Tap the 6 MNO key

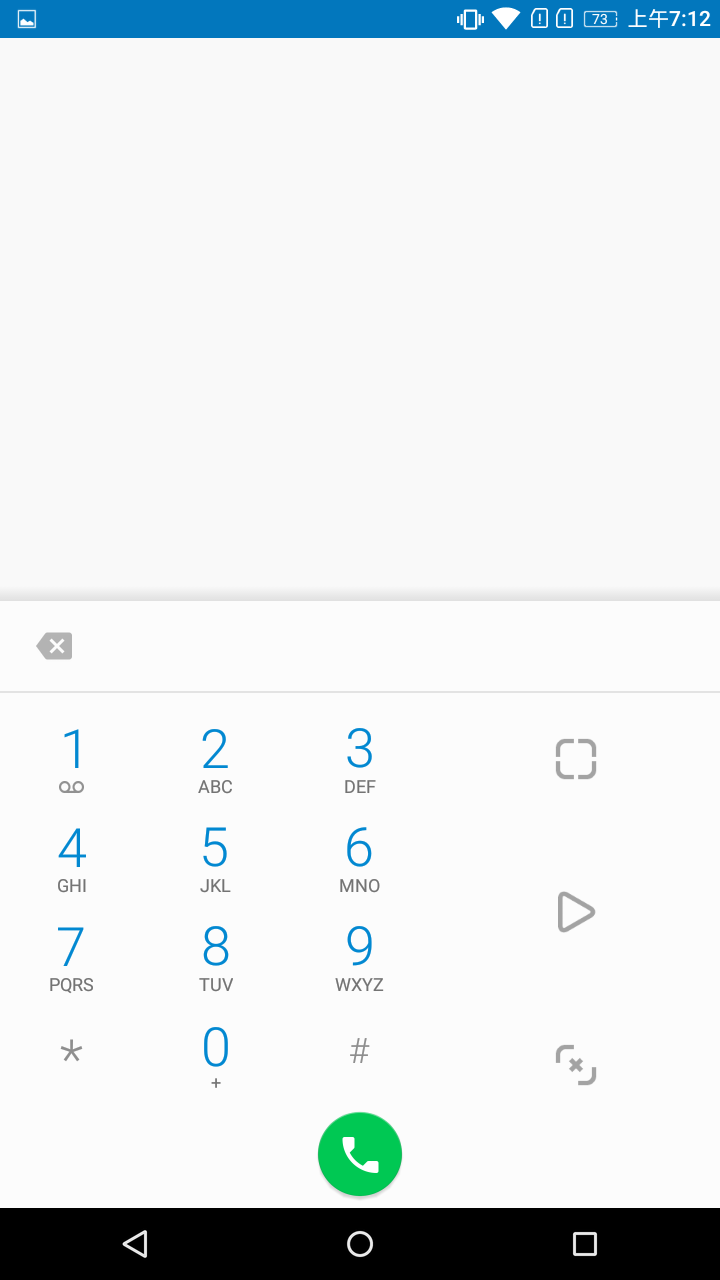pos(360,859)
